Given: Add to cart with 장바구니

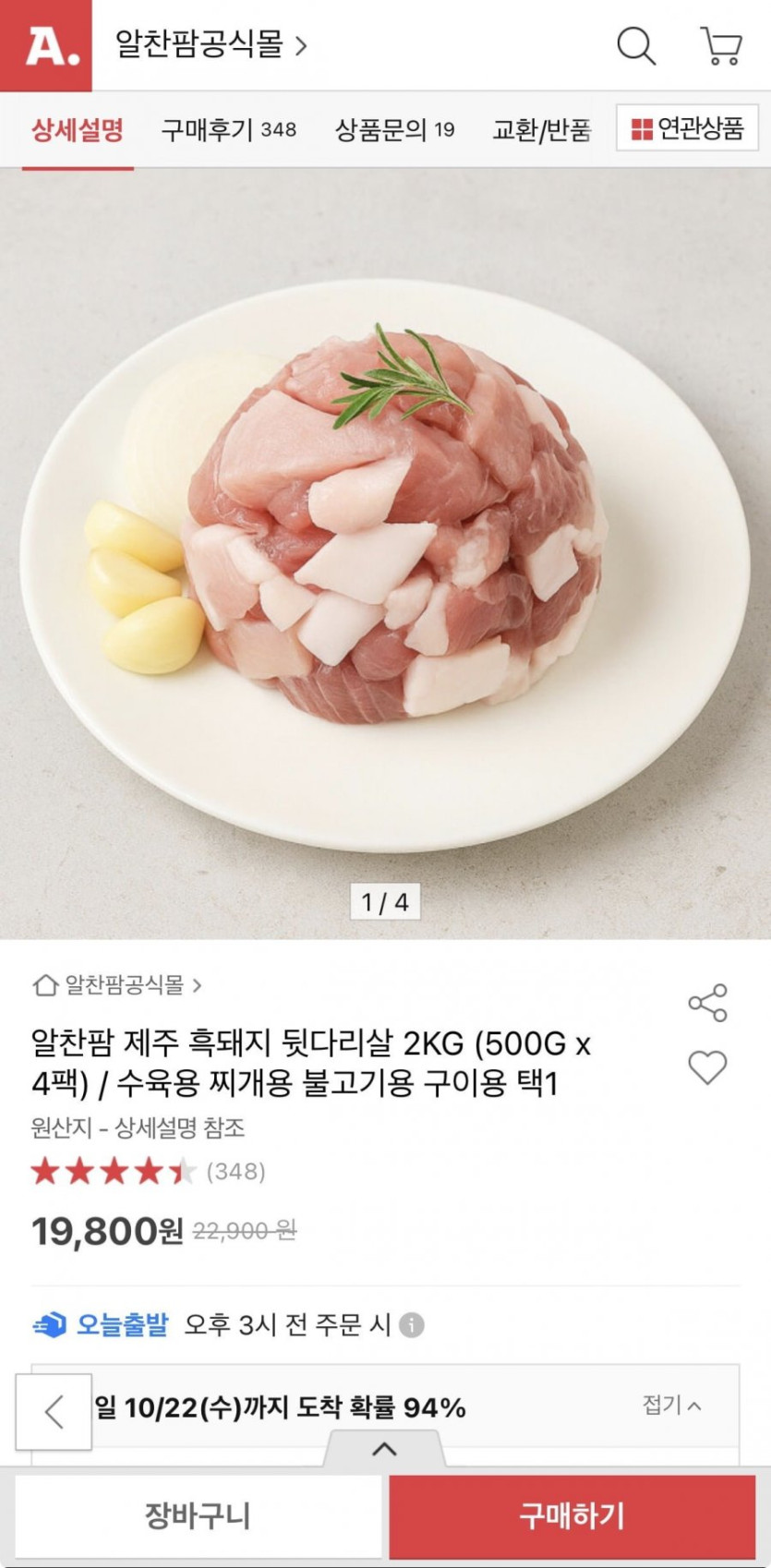Looking at the screenshot, I should pos(198,1515).
